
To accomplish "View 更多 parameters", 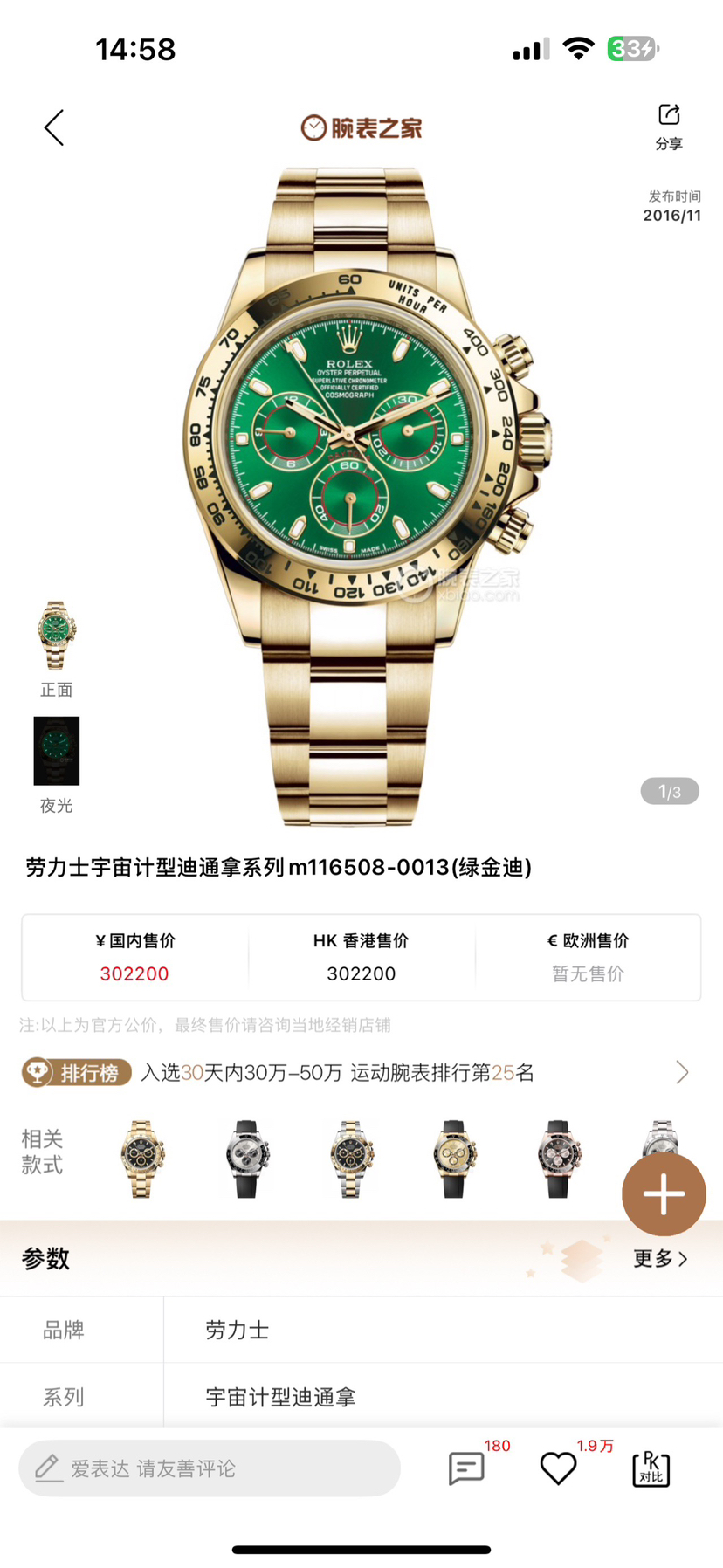I will (660, 1258).
